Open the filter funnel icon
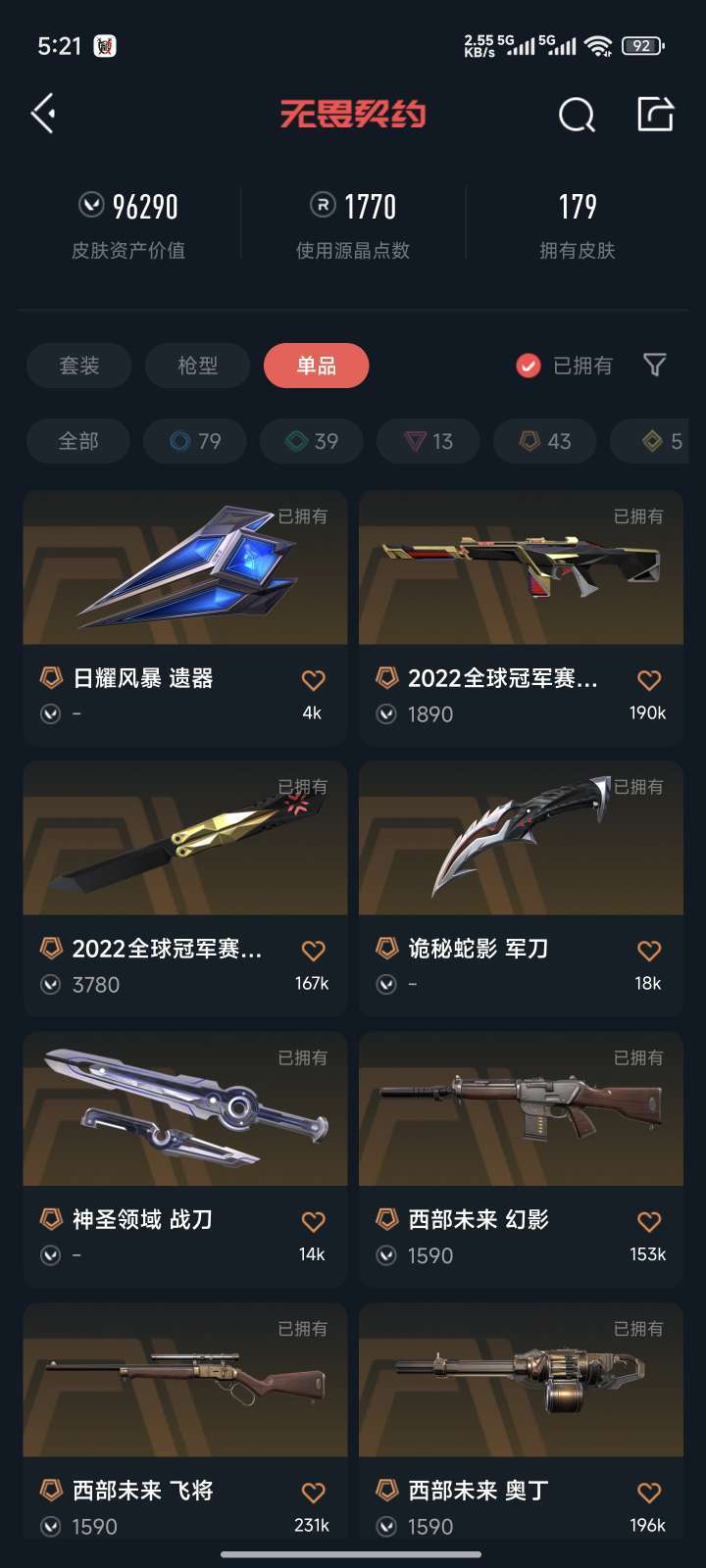Image resolution: width=706 pixels, height=1568 pixels. tap(654, 366)
